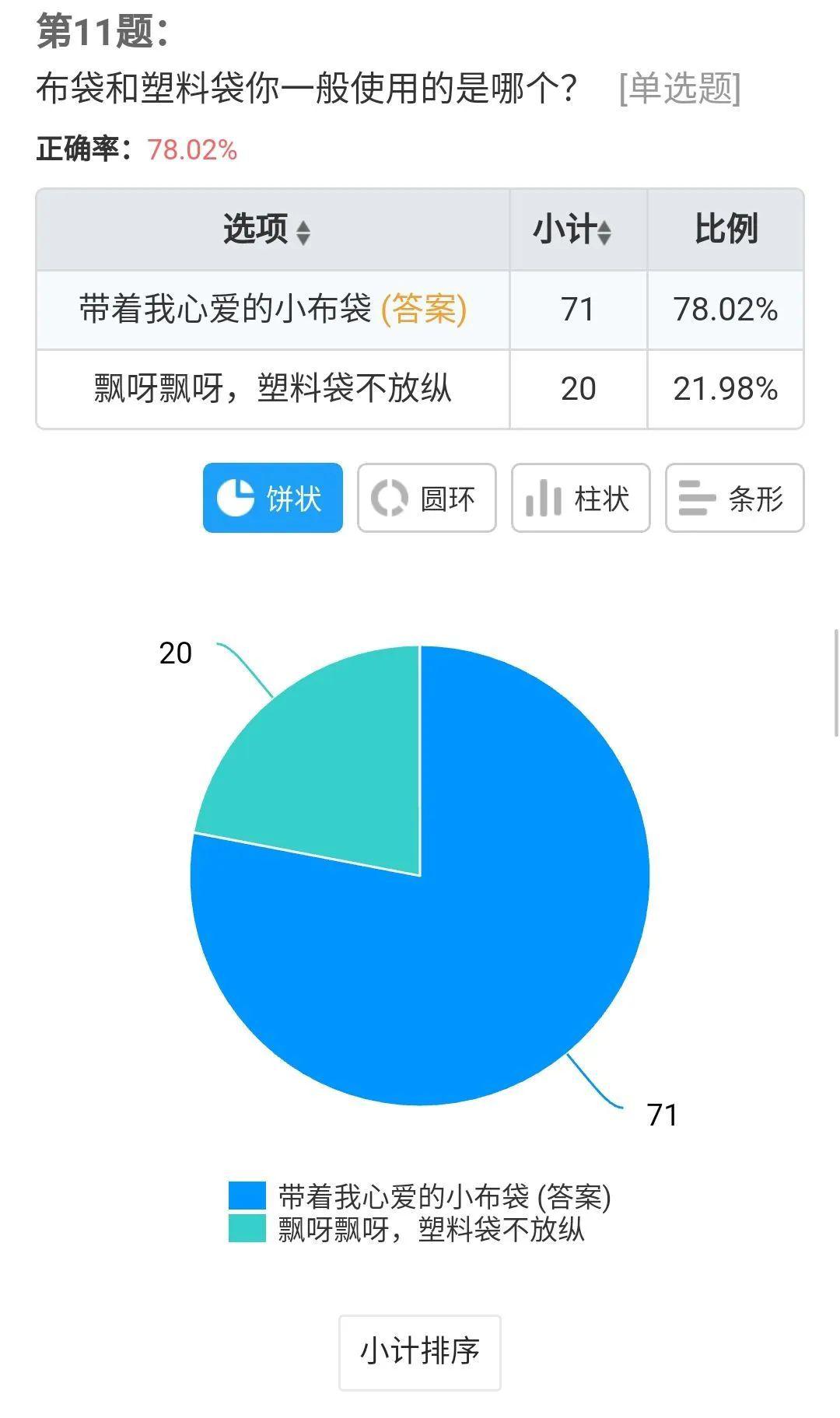Click the sort arrows beside 小计 header
840x1418 pixels.
[x=605, y=231]
